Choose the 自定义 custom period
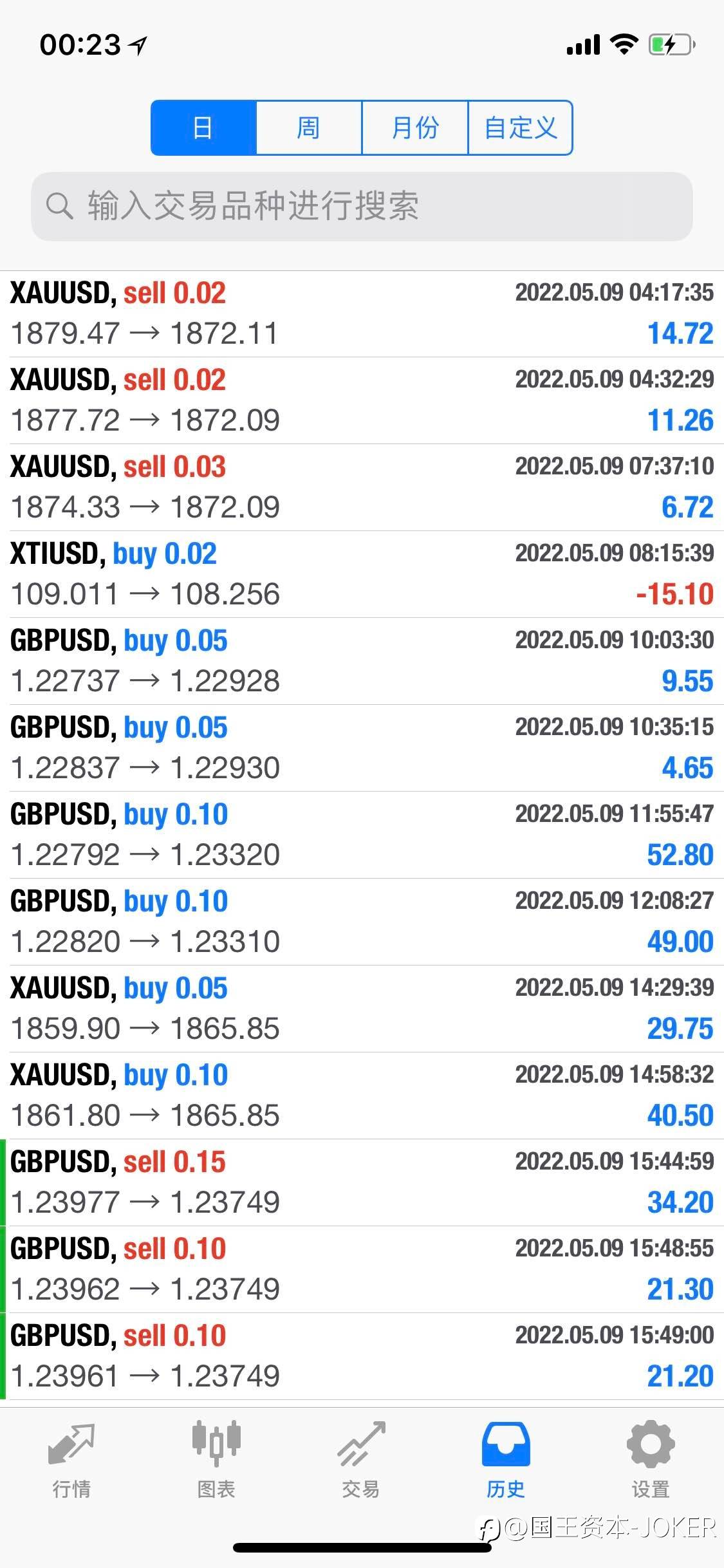 pos(520,127)
